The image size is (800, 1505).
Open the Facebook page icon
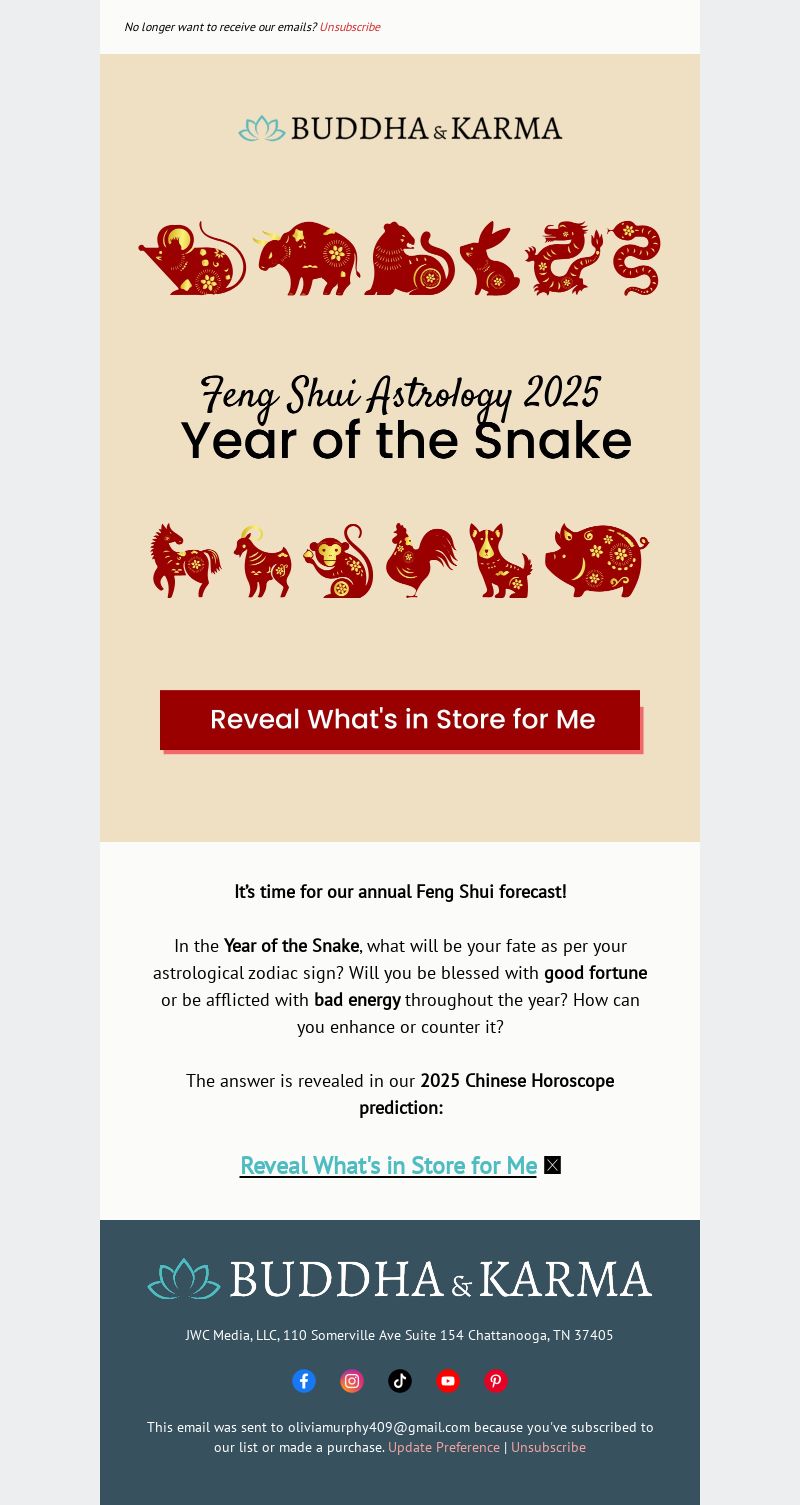pyautogui.click(x=304, y=1381)
